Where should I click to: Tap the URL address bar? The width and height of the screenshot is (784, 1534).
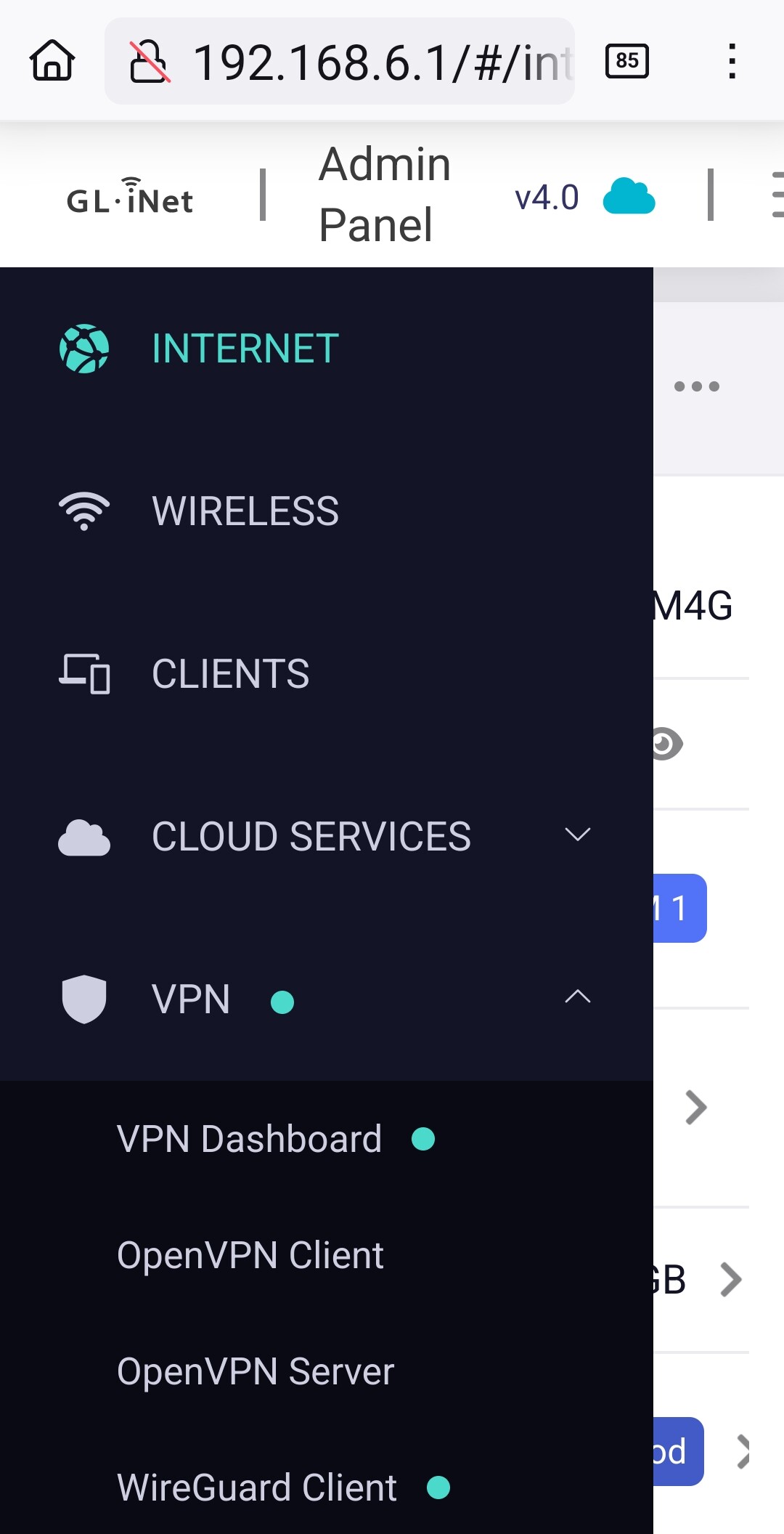tap(340, 61)
